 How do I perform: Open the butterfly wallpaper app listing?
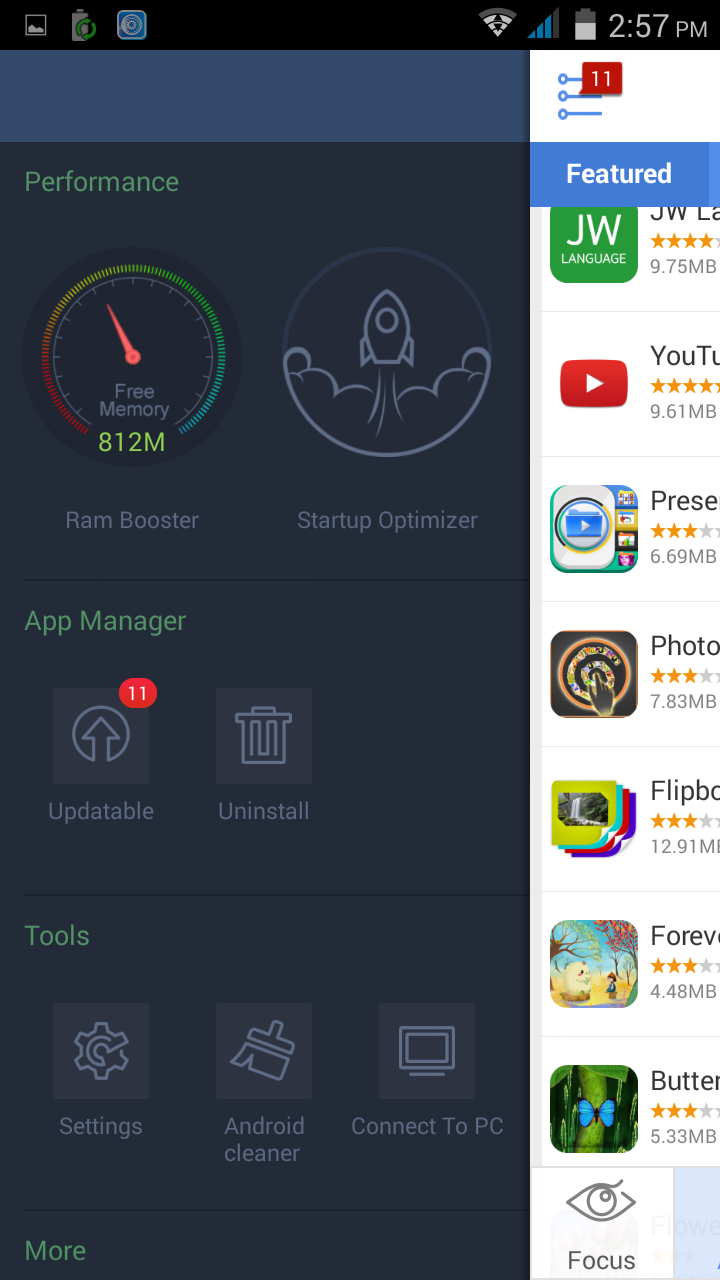tap(630, 1108)
